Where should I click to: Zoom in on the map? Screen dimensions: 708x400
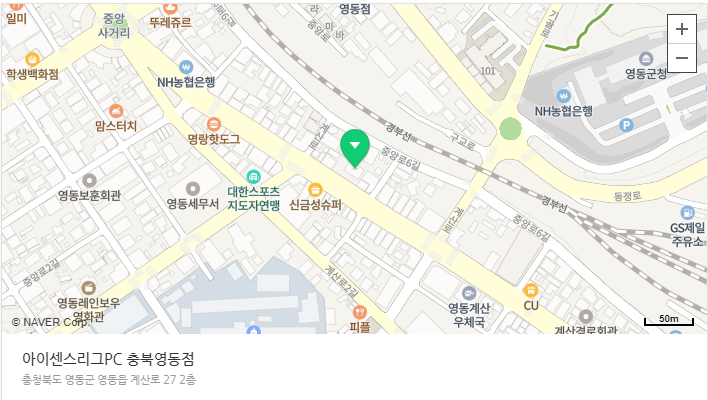(x=681, y=29)
